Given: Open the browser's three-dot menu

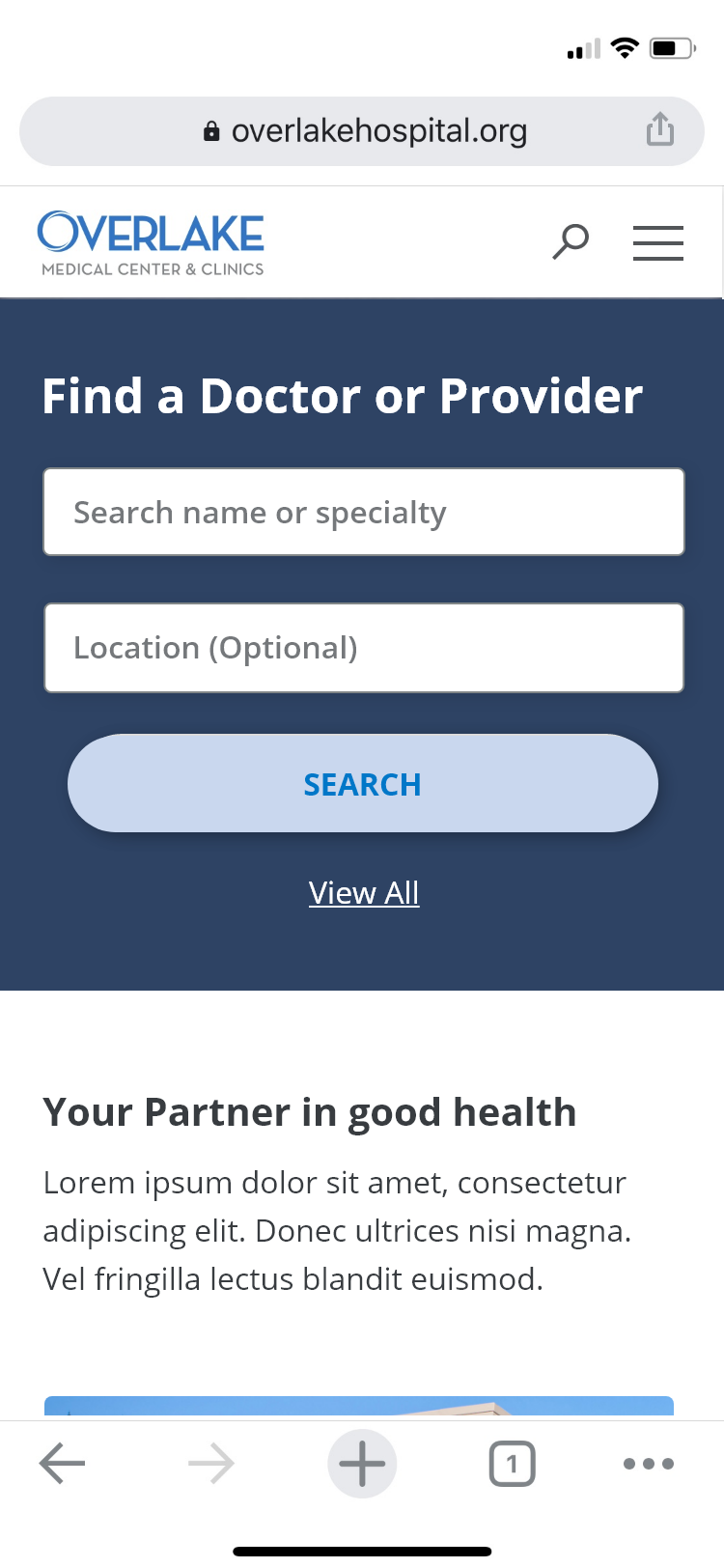Looking at the screenshot, I should (x=649, y=1464).
